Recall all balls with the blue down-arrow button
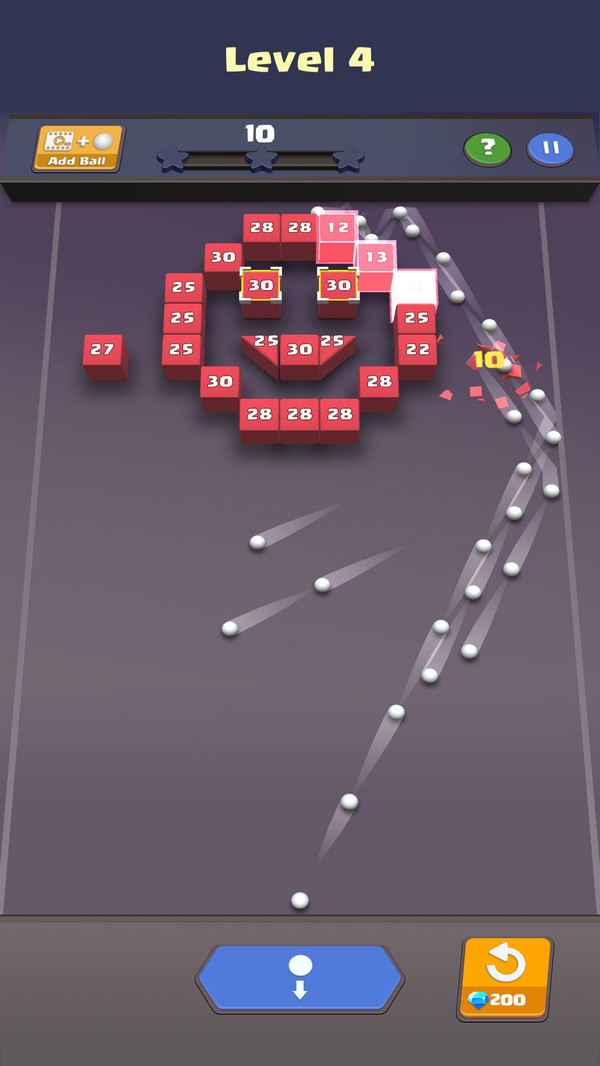This screenshot has width=600, height=1066. (300, 977)
